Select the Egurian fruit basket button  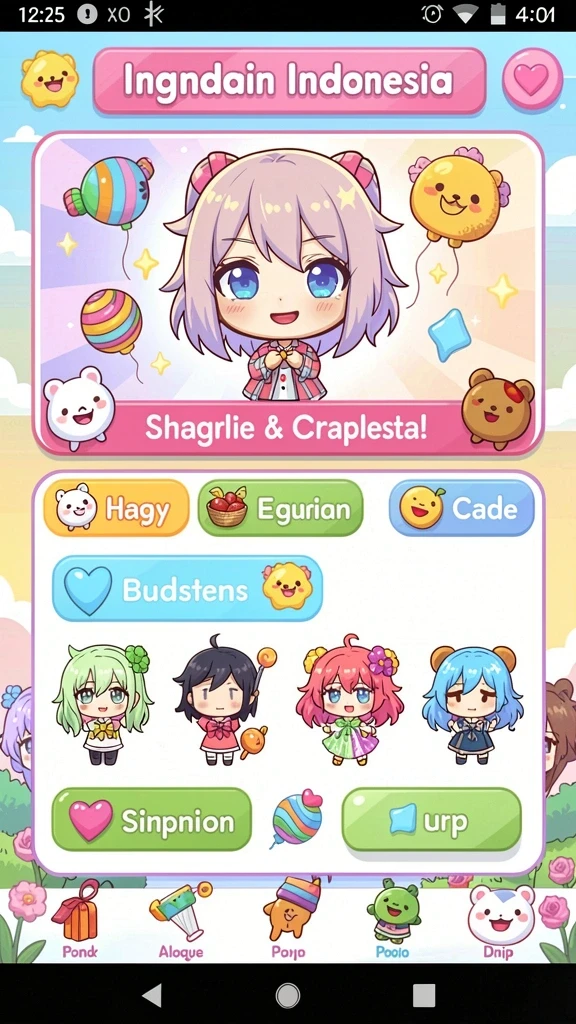(280, 508)
